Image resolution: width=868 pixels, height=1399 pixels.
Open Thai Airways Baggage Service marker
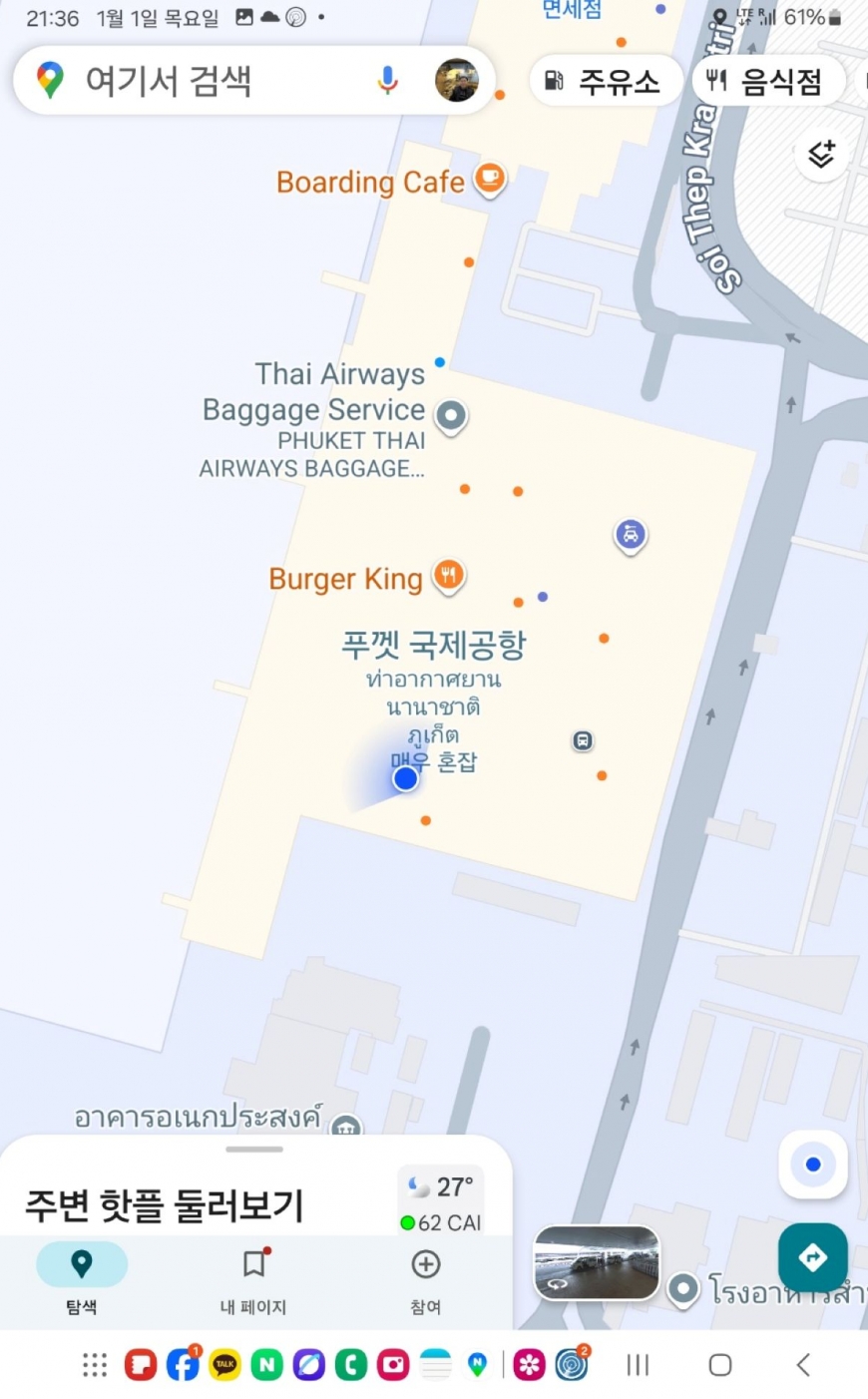coord(452,415)
